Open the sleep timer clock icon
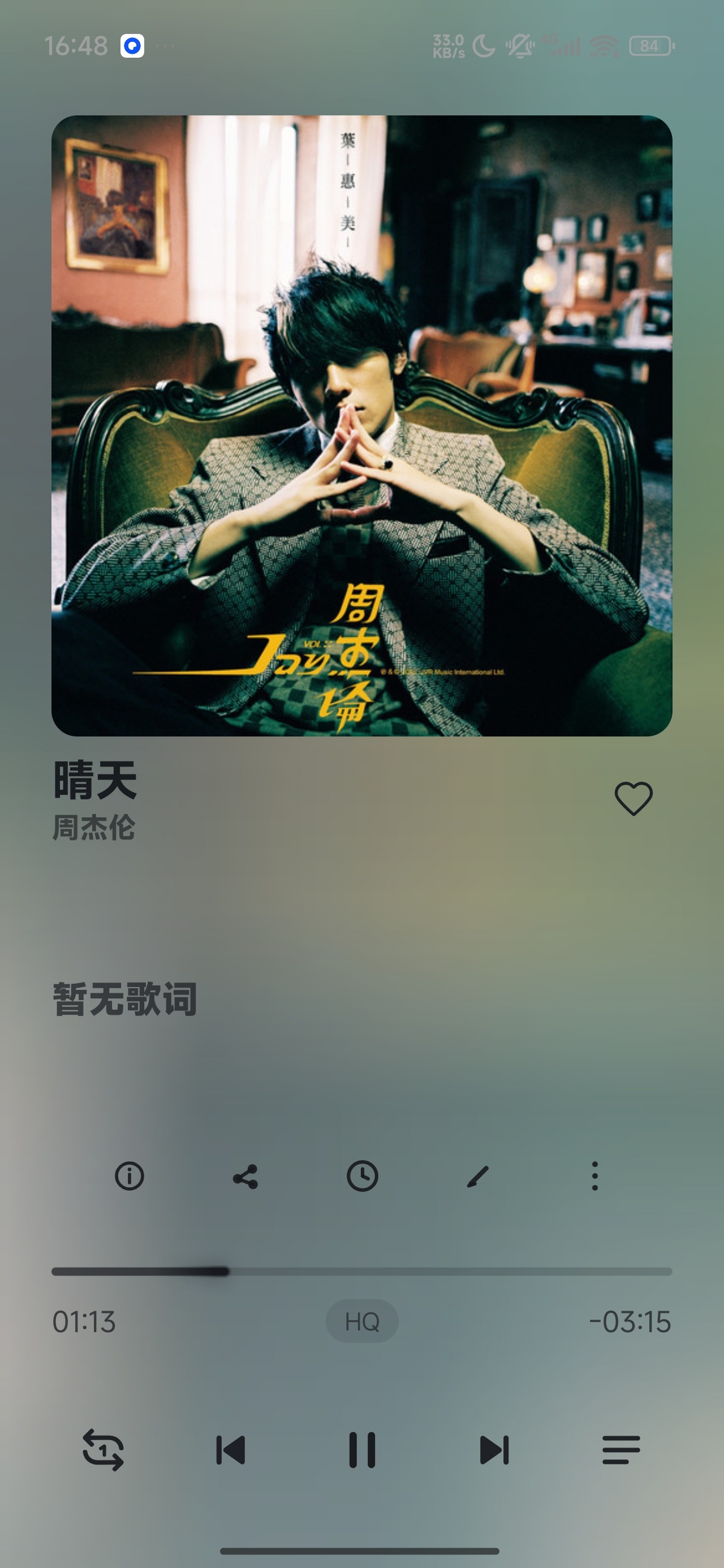Viewport: 724px width, 1568px height. pos(363,1175)
